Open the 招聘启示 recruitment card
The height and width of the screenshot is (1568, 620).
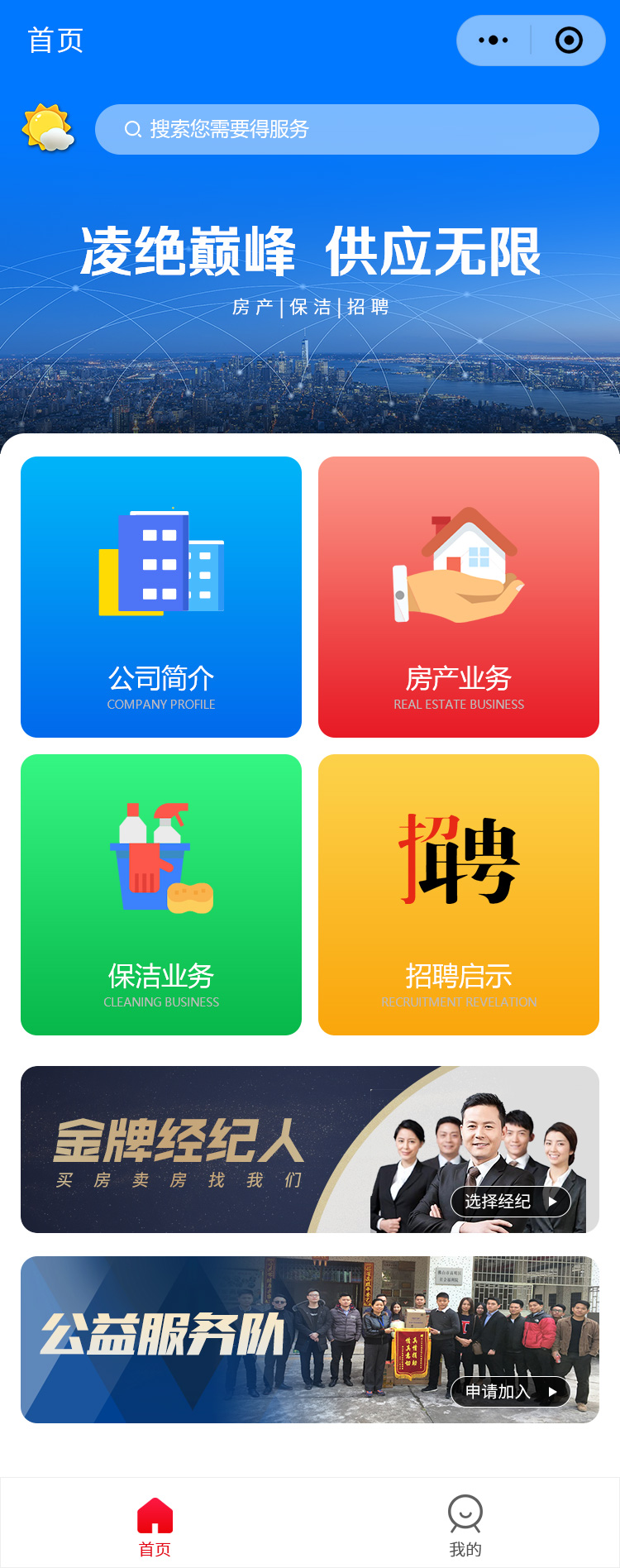(459, 895)
